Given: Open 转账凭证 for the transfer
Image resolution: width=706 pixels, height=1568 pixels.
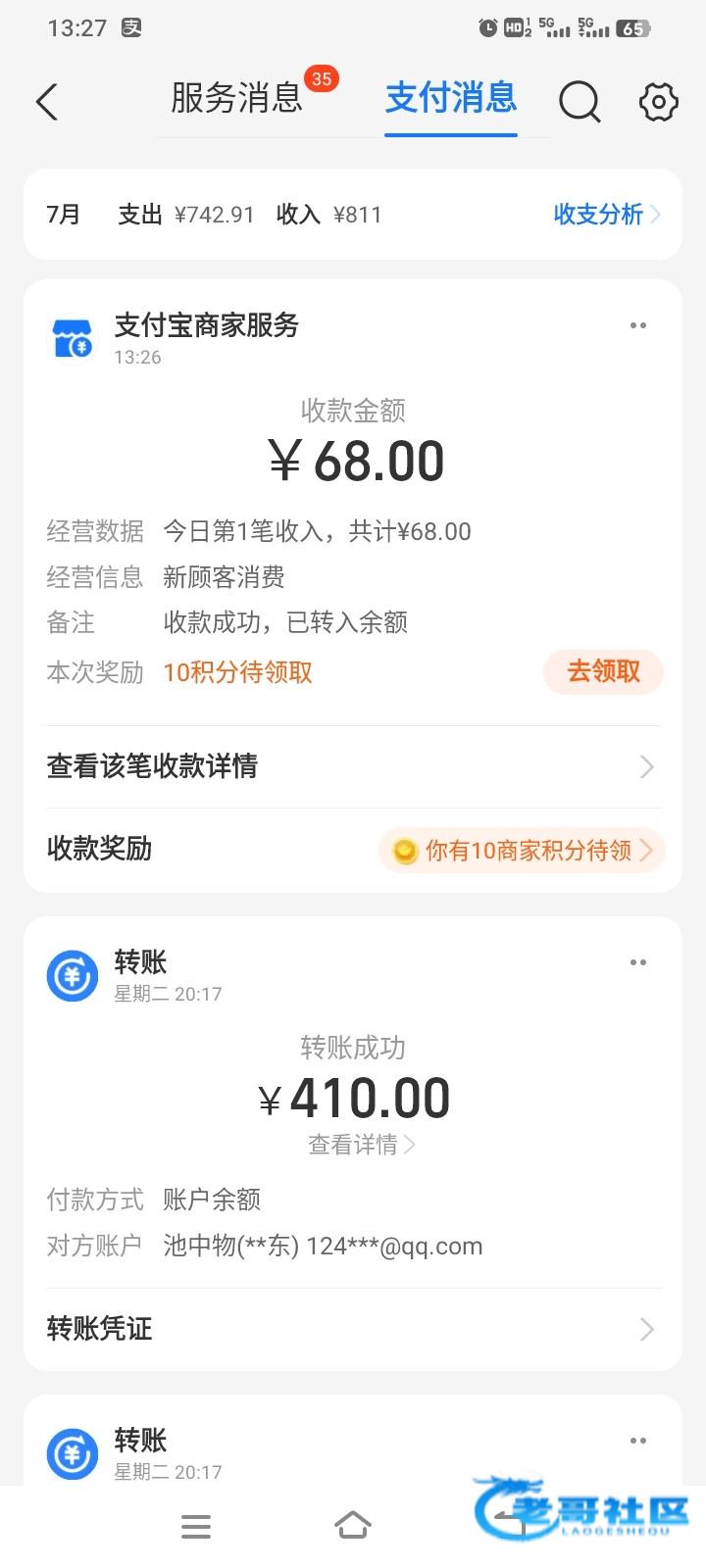Looking at the screenshot, I should coord(352,1329).
